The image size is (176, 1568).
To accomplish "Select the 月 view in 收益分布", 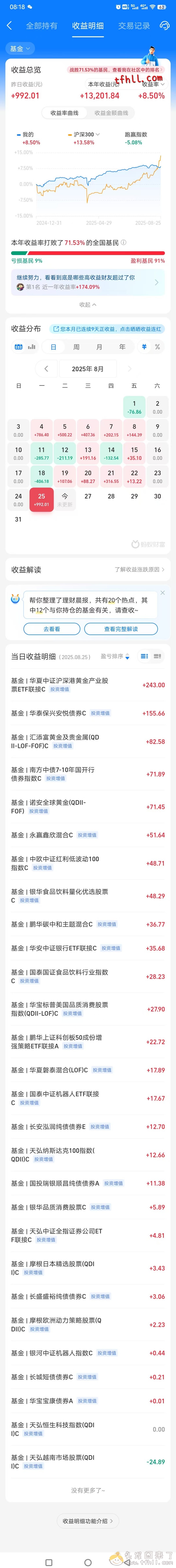I will point(99,347).
